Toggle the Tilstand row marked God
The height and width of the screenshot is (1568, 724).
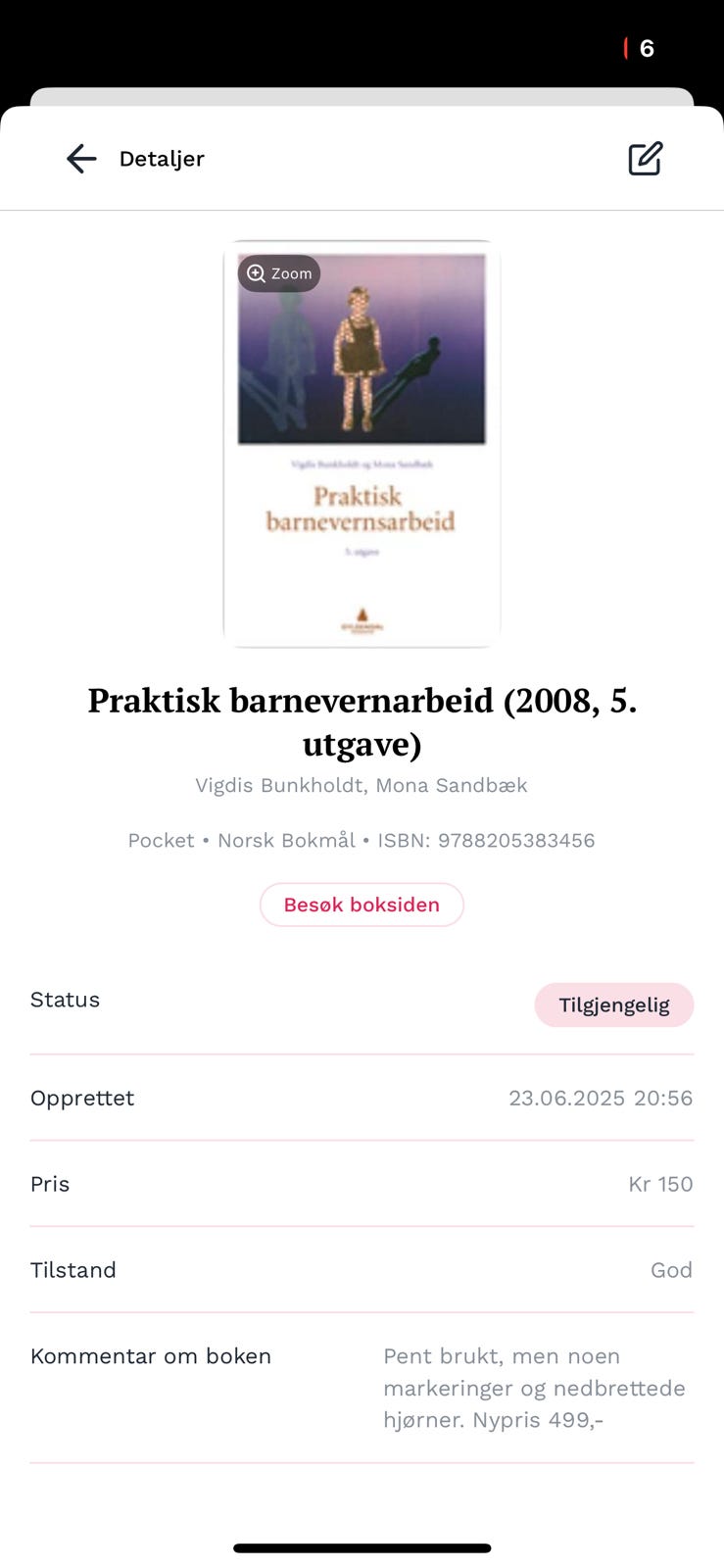point(362,1269)
